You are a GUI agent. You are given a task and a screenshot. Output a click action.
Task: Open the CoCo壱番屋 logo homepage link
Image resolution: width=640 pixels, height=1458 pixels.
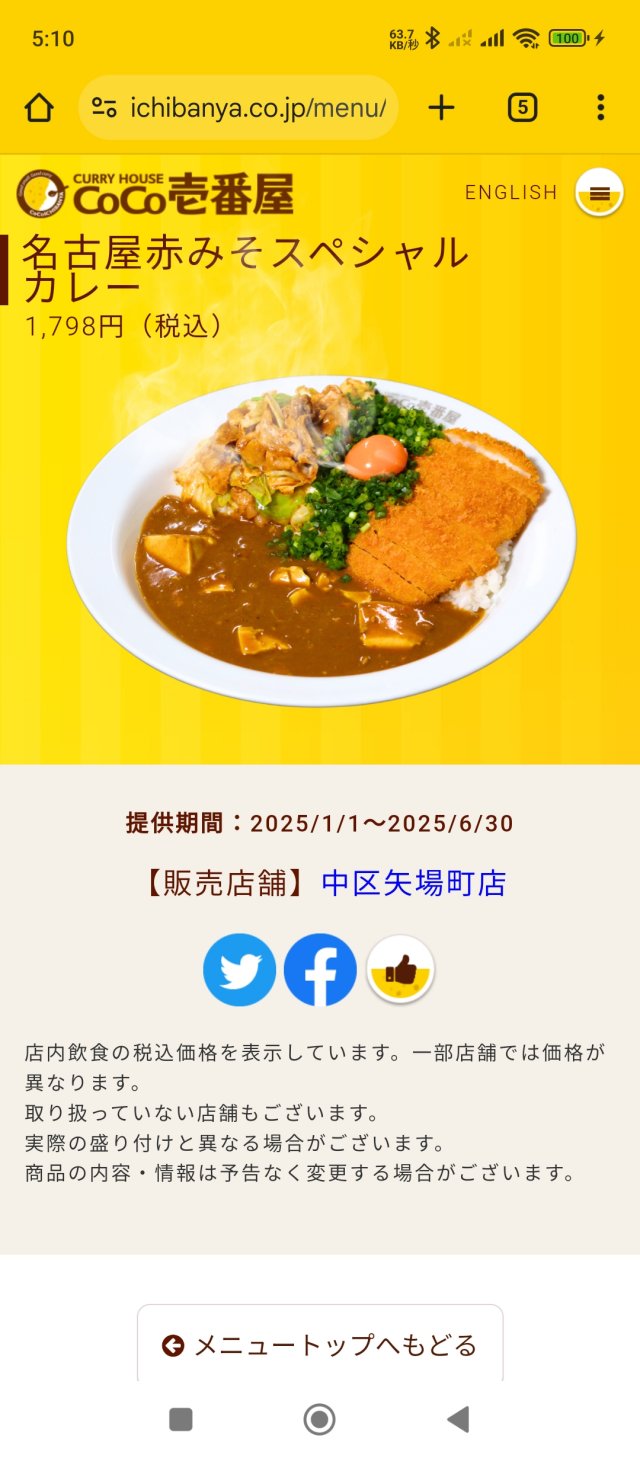click(x=155, y=193)
